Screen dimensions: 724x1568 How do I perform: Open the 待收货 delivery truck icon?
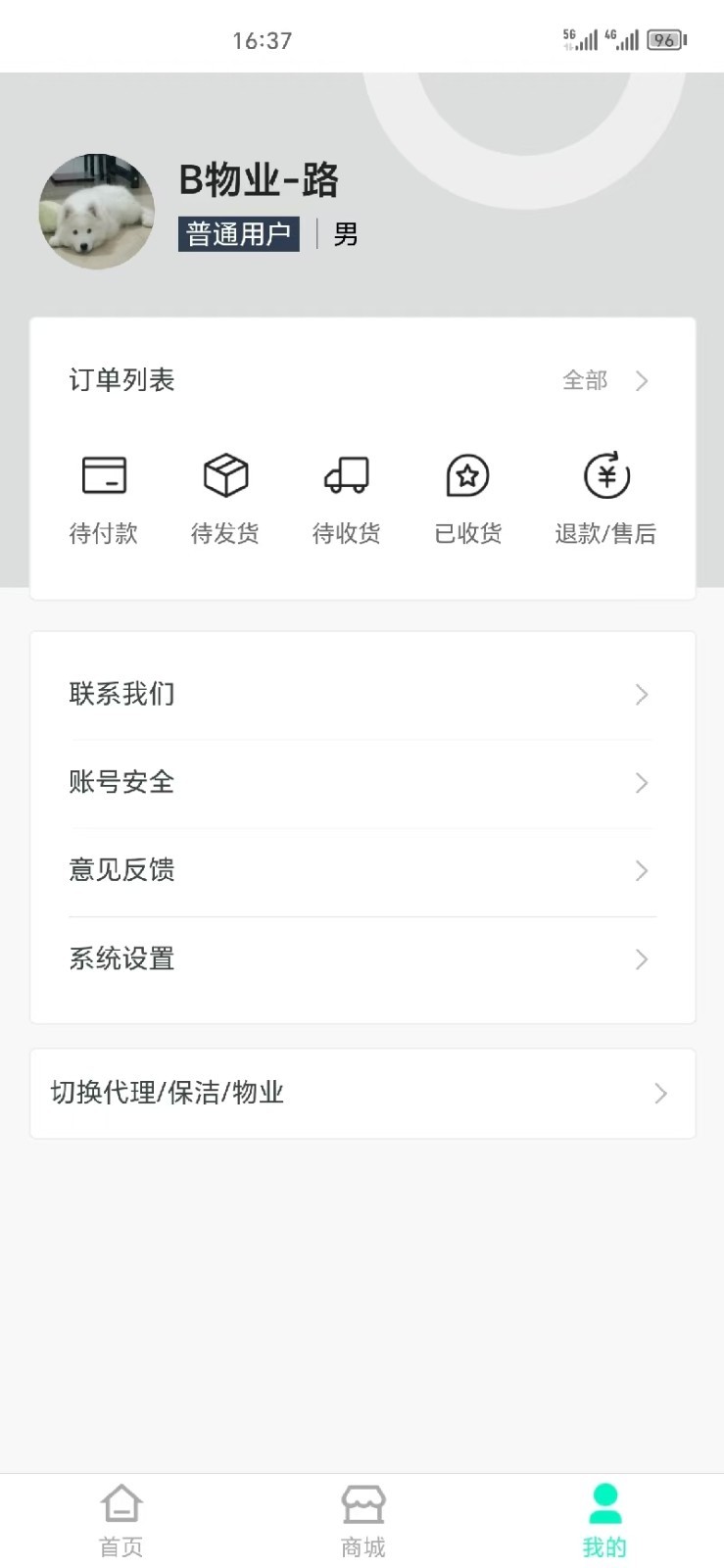[x=346, y=476]
